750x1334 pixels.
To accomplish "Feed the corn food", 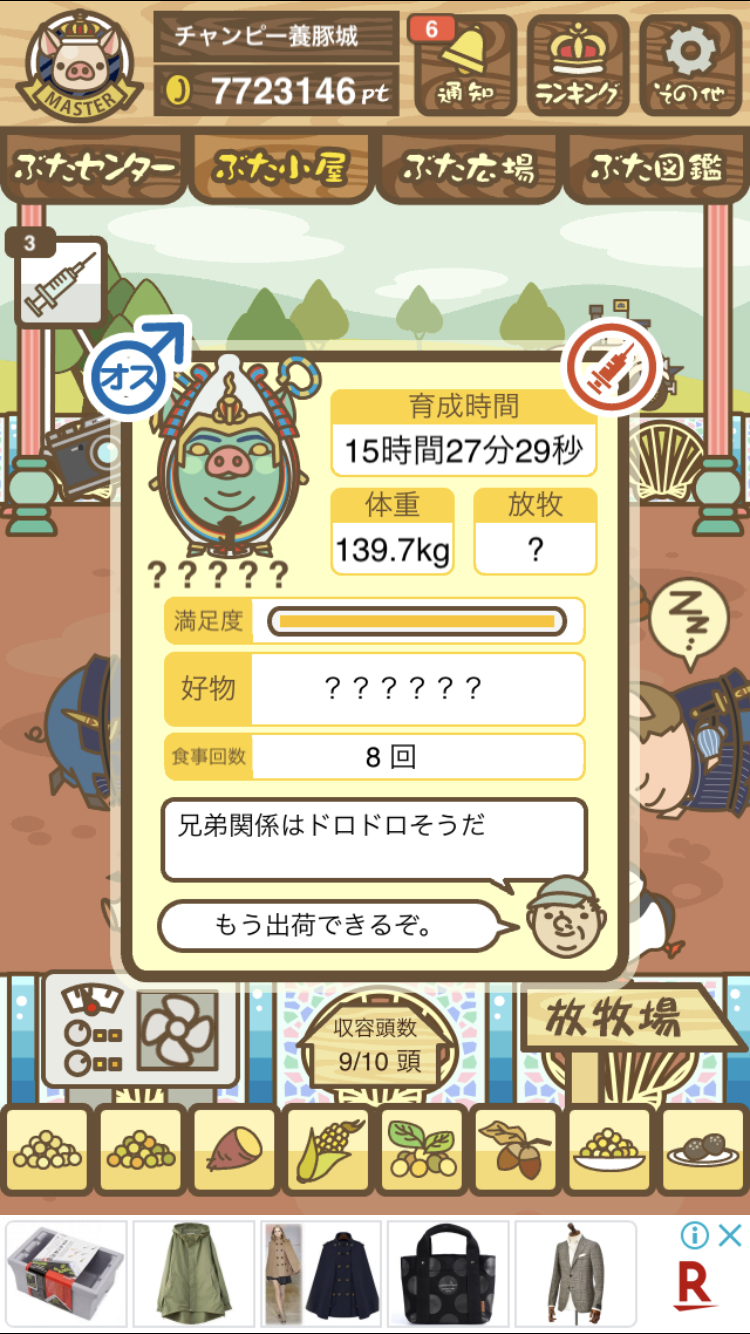I will coord(327,1150).
